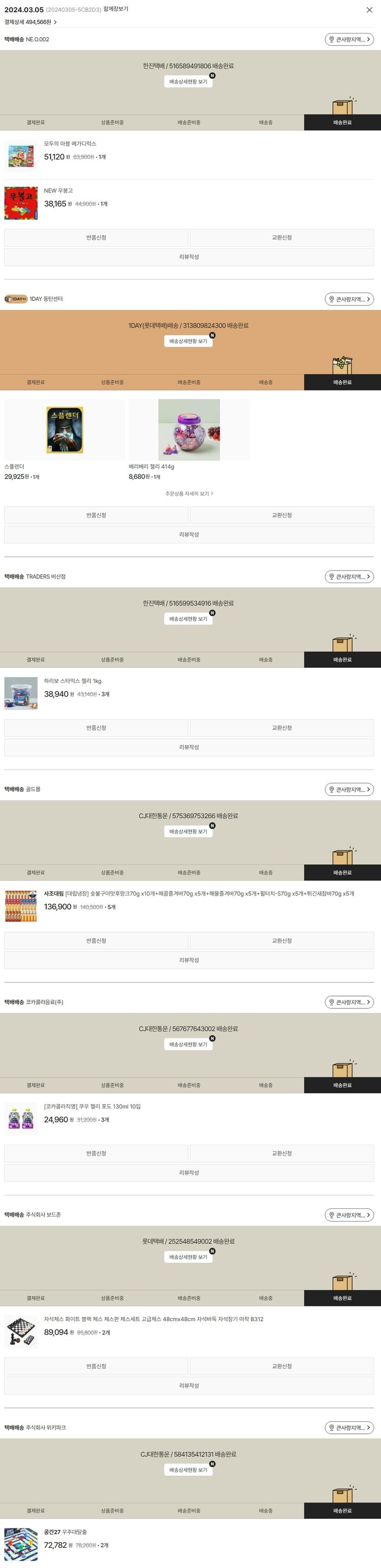381x1568 pixels.
Task: Open 결제상세 494,566원 payment details
Action: pyautogui.click(x=30, y=22)
